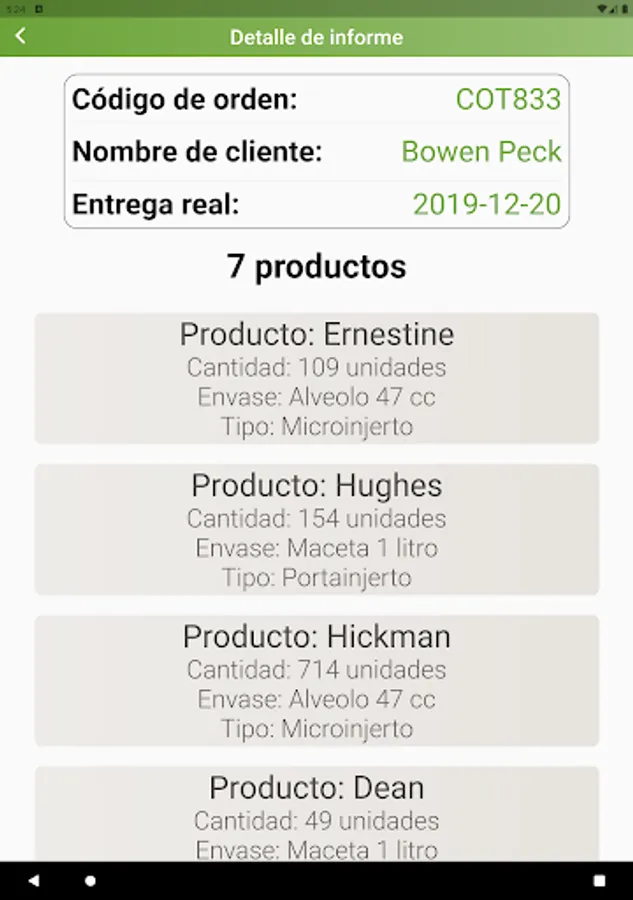View the Hickman product card
Viewport: 633px width, 900px height.
316,680
